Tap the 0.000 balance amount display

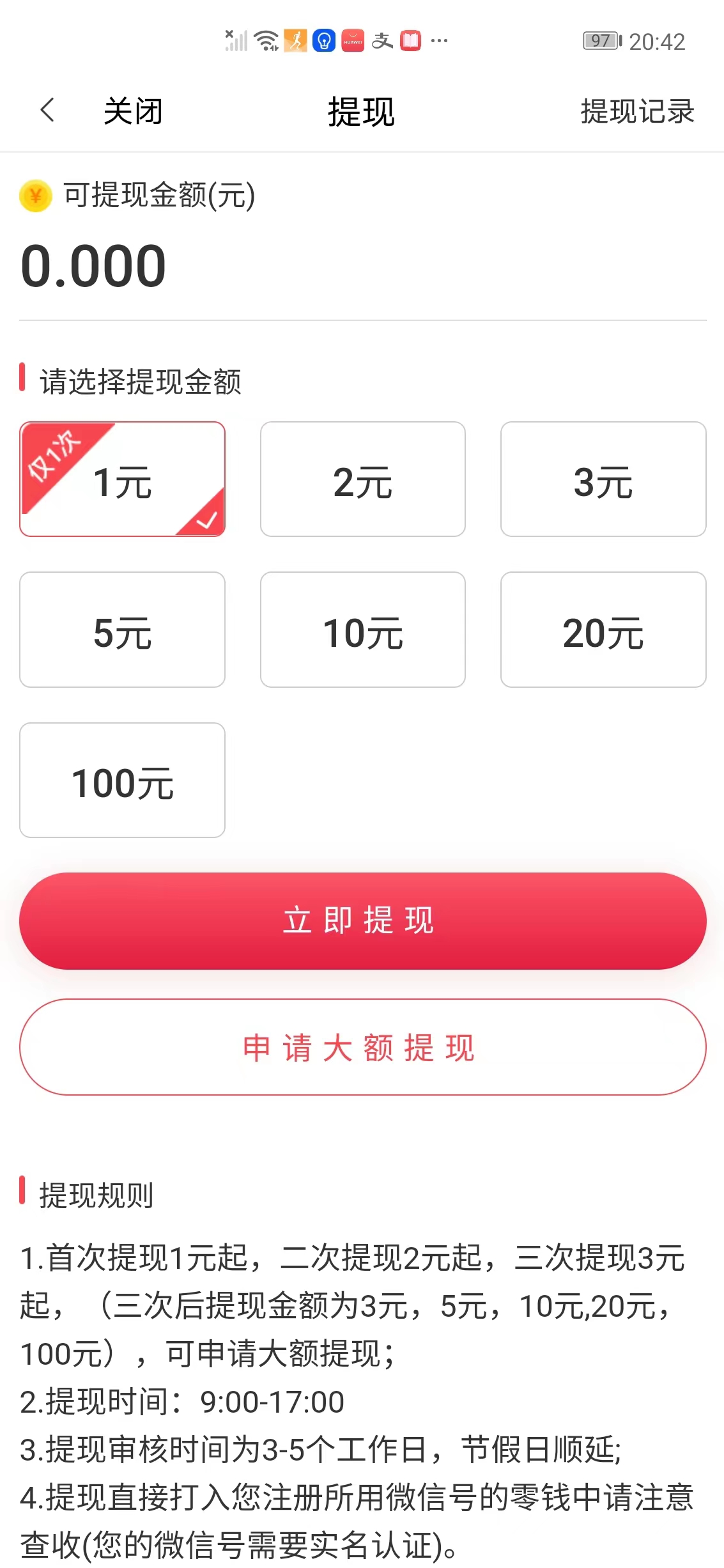click(92, 265)
